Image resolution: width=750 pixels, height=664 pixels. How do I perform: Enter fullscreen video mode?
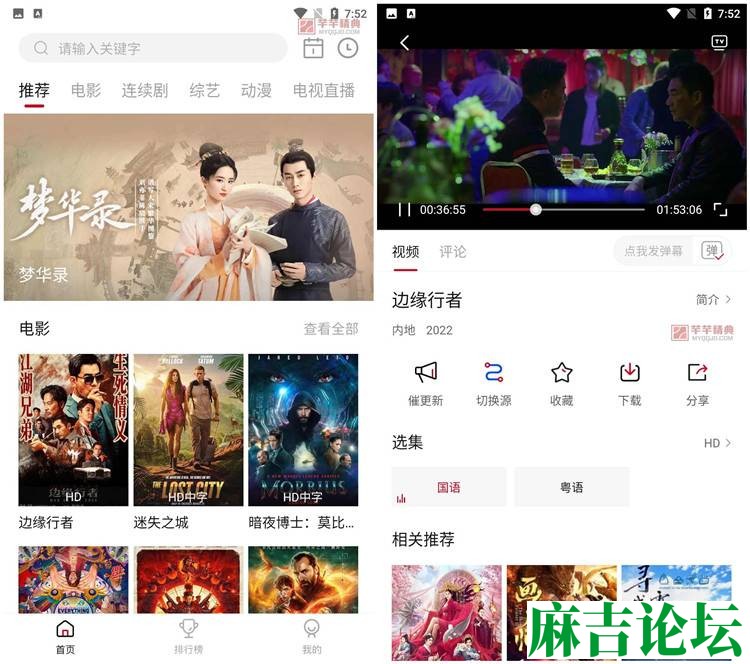tap(719, 210)
